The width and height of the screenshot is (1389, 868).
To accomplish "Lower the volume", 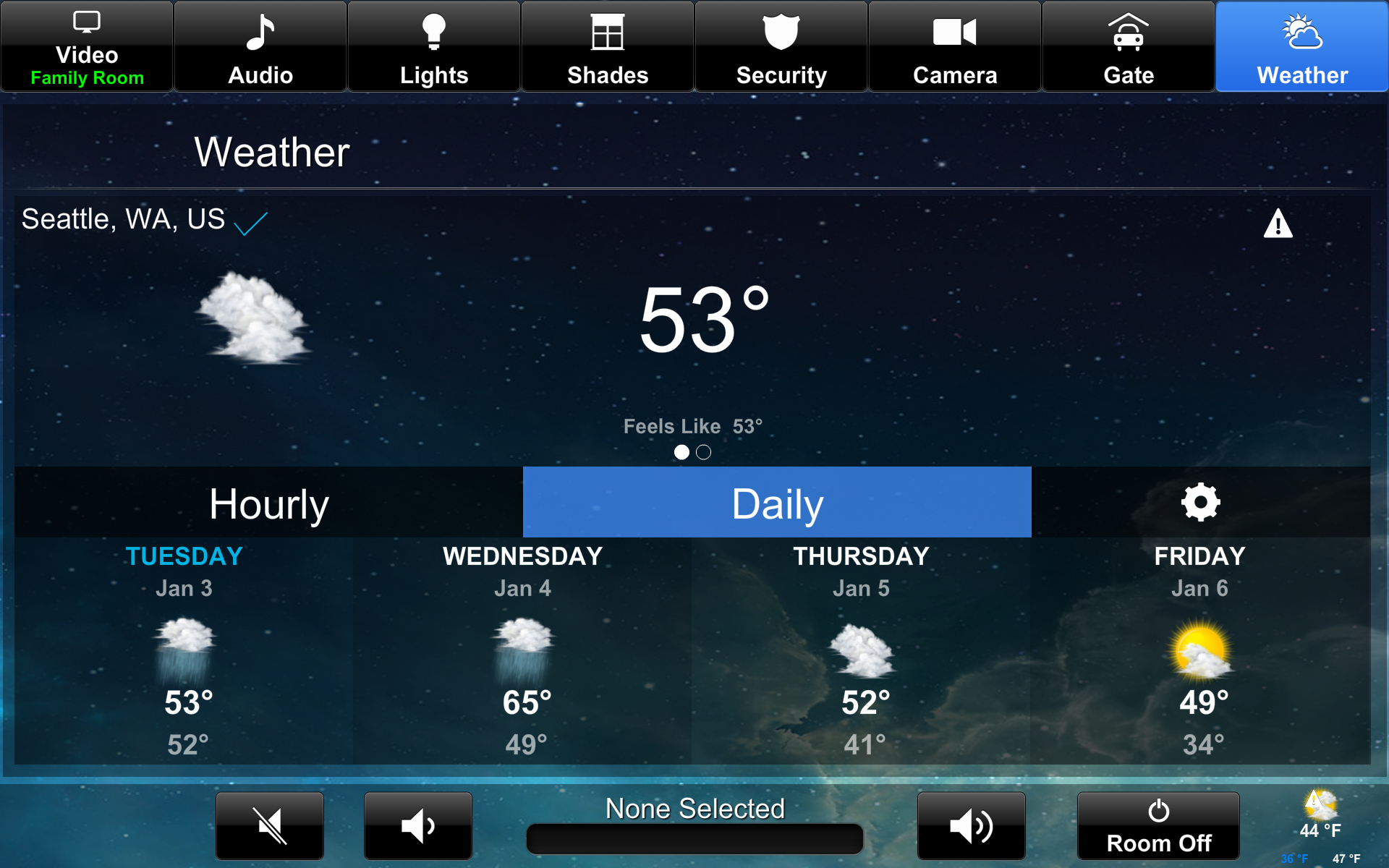I will [418, 826].
